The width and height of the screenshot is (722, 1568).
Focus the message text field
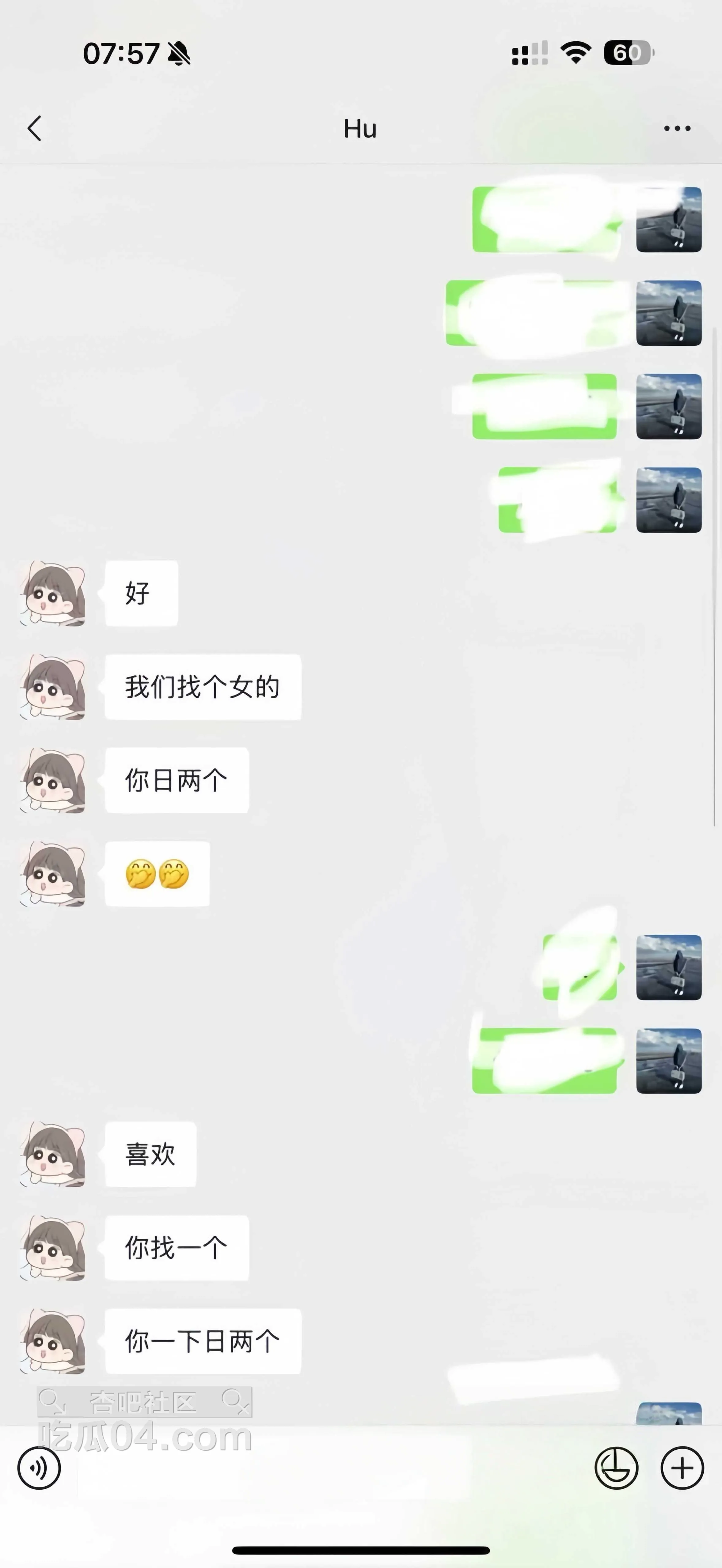click(x=329, y=1468)
